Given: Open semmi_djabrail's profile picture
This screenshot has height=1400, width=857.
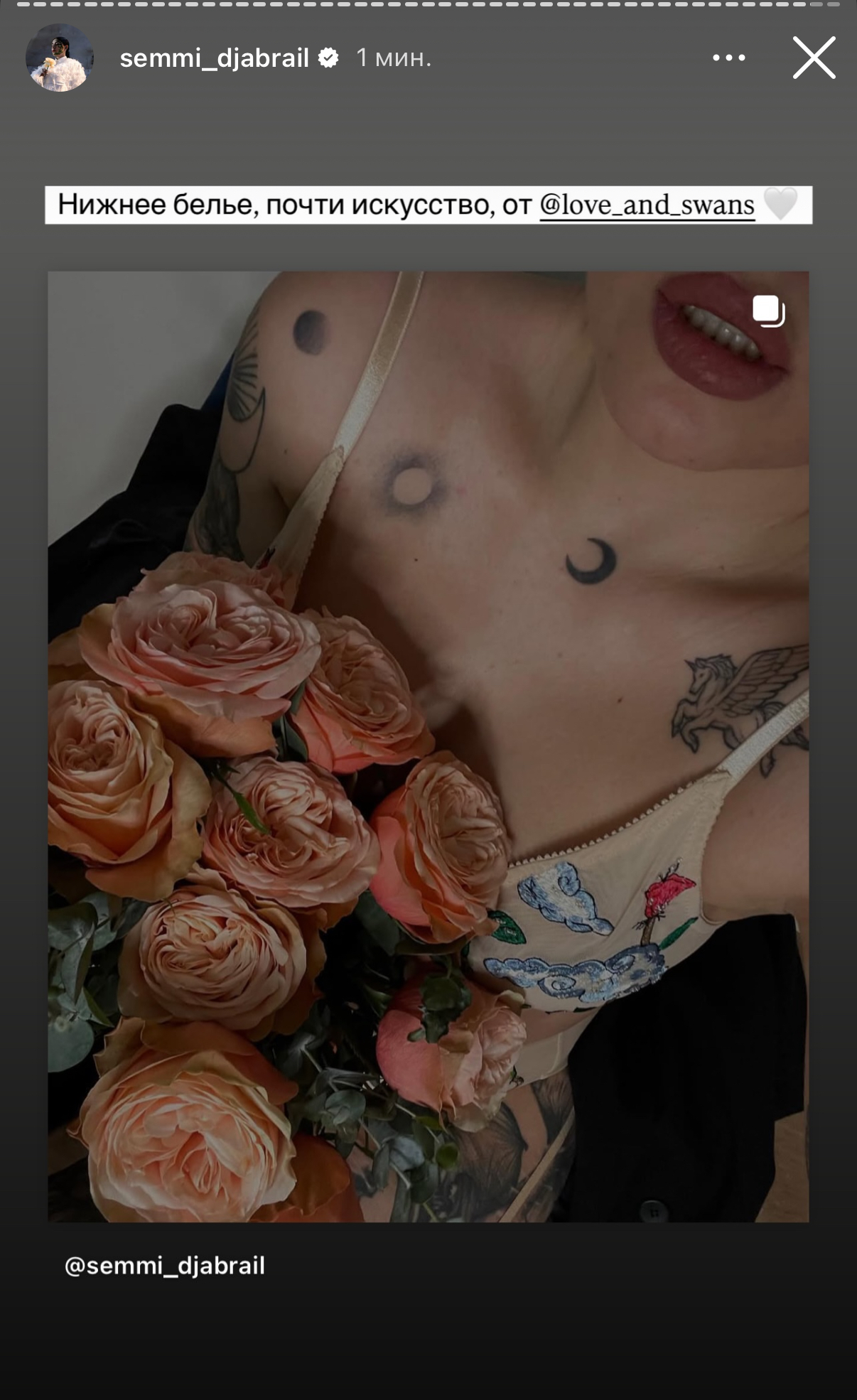Looking at the screenshot, I should [x=60, y=58].
